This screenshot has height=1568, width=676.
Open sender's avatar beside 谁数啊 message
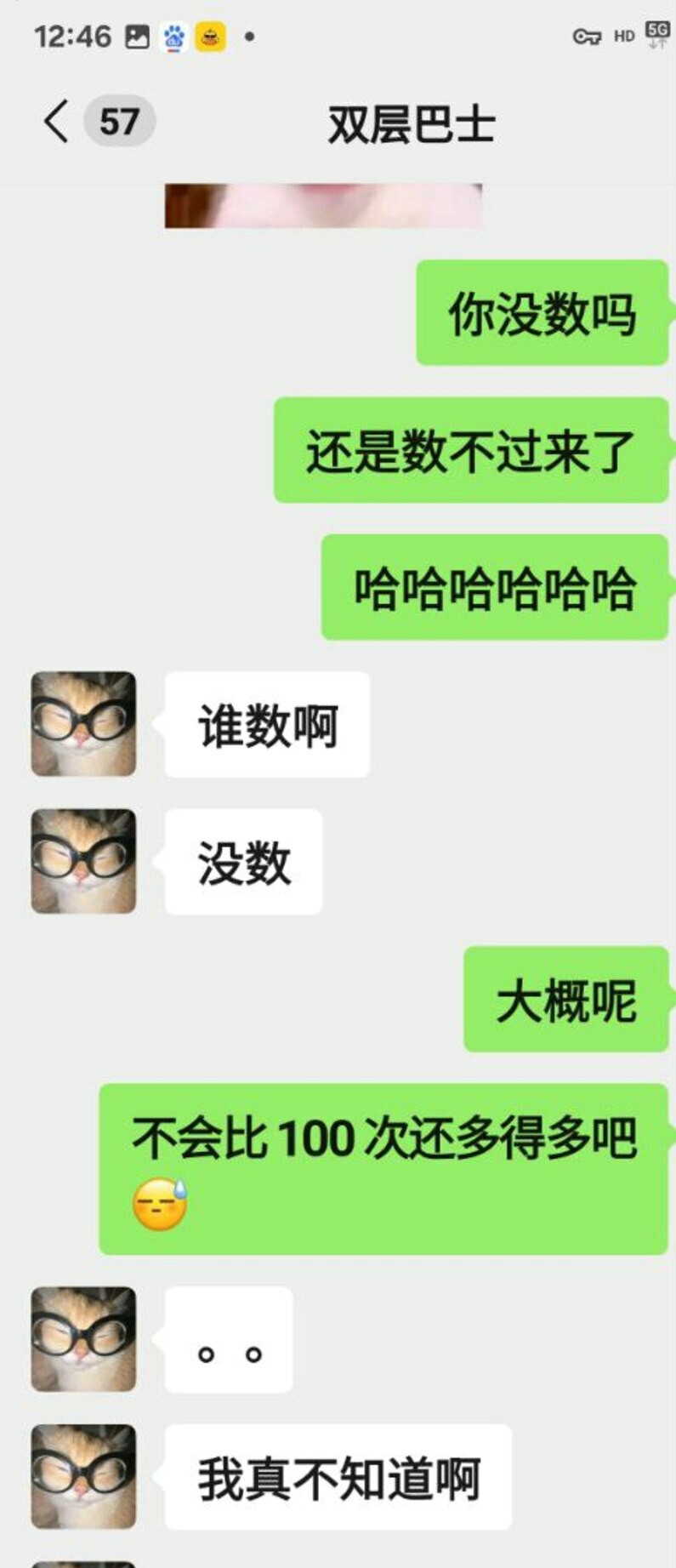tap(83, 724)
